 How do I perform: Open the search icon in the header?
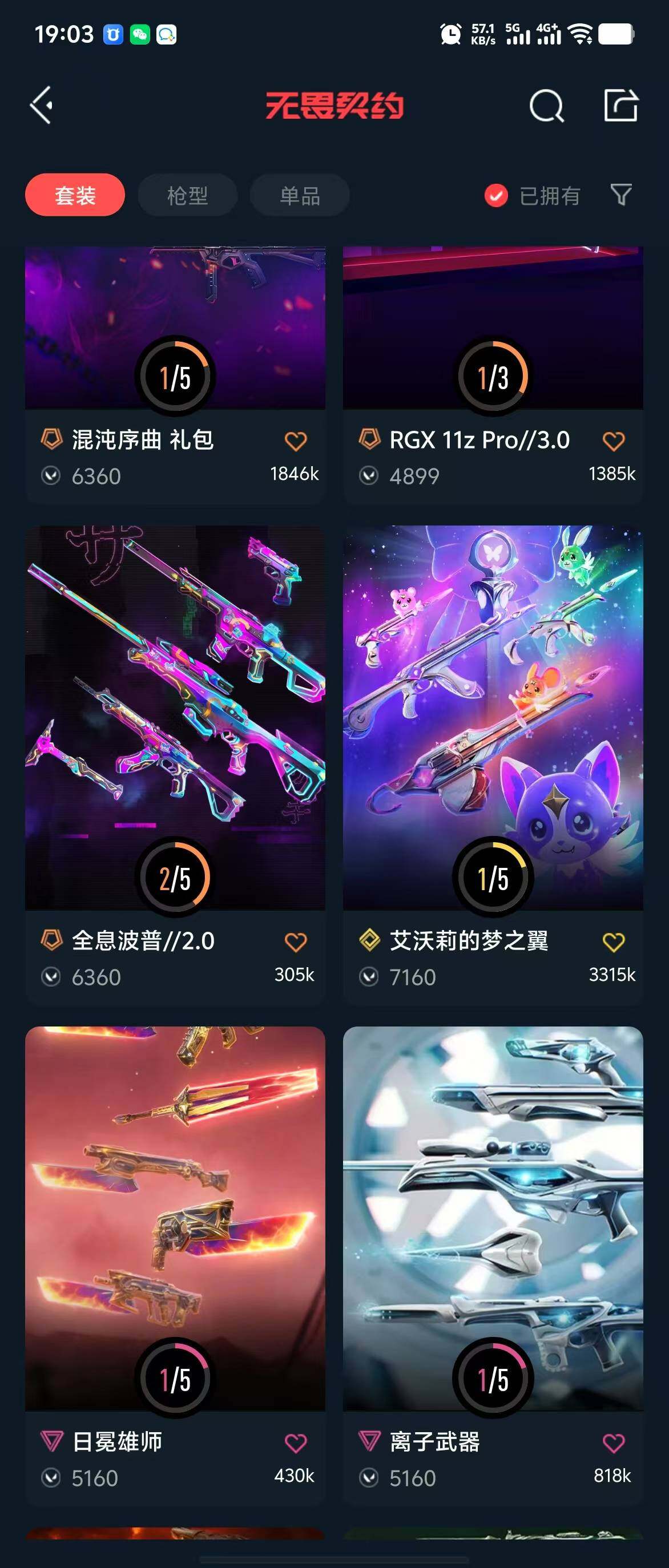[x=546, y=107]
